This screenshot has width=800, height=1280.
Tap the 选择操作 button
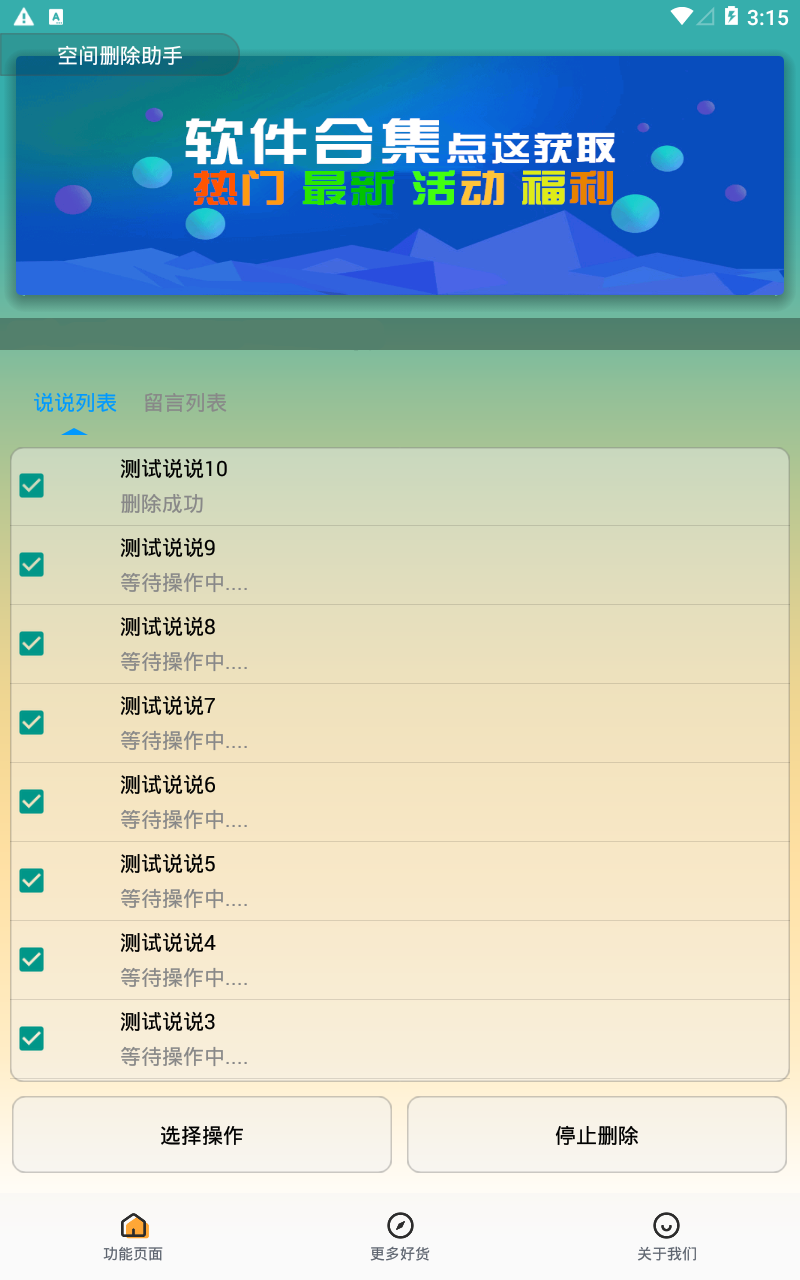[x=202, y=1135]
